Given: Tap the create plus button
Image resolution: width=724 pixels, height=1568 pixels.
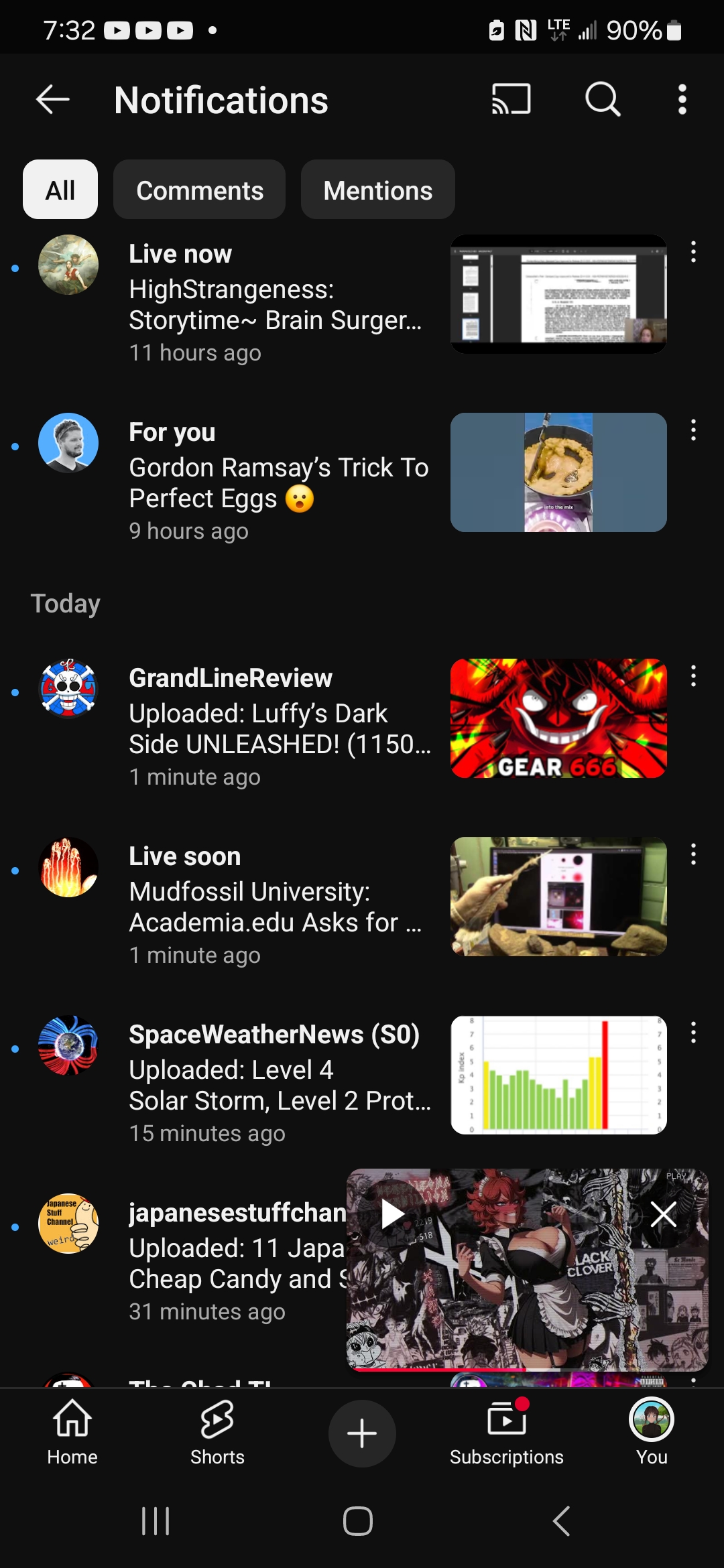Looking at the screenshot, I should [x=362, y=1433].
